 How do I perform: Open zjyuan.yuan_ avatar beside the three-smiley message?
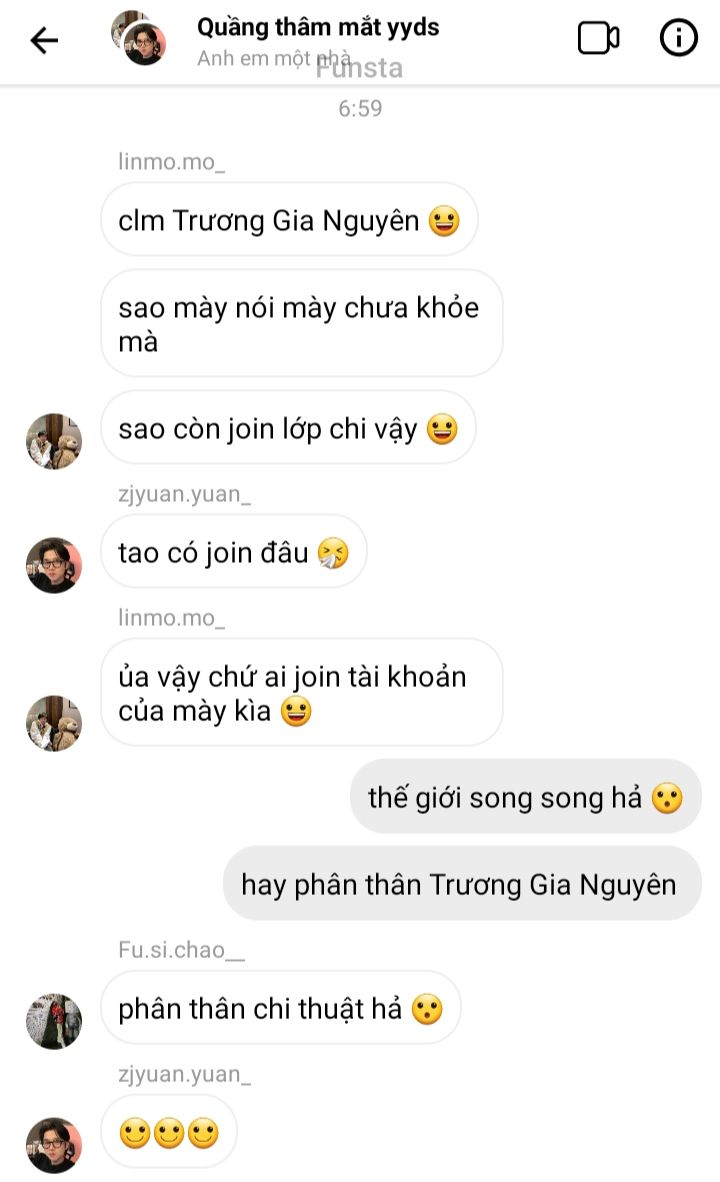click(x=53, y=1145)
